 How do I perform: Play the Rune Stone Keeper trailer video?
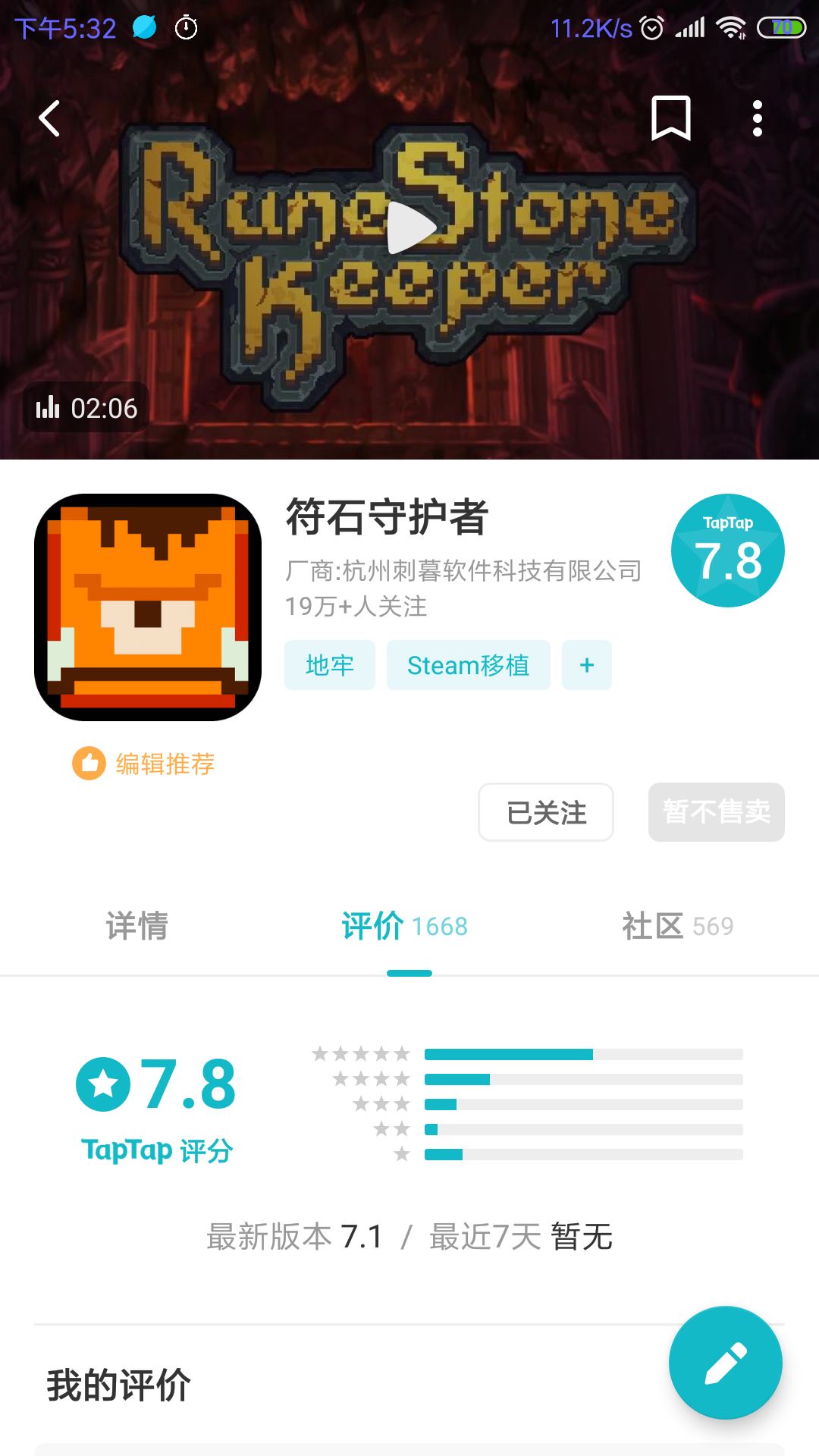(409, 227)
